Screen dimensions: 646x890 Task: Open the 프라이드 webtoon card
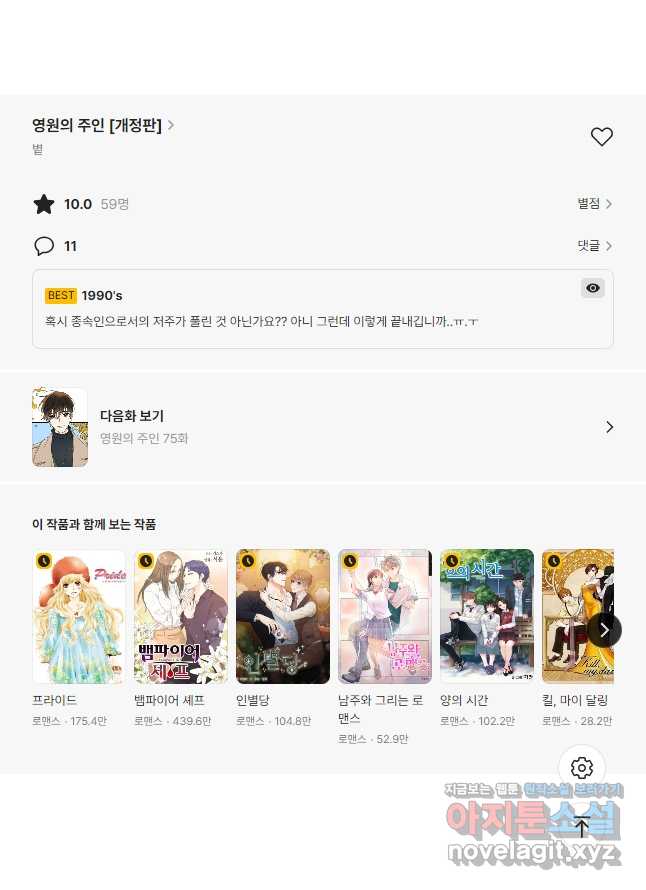79,616
